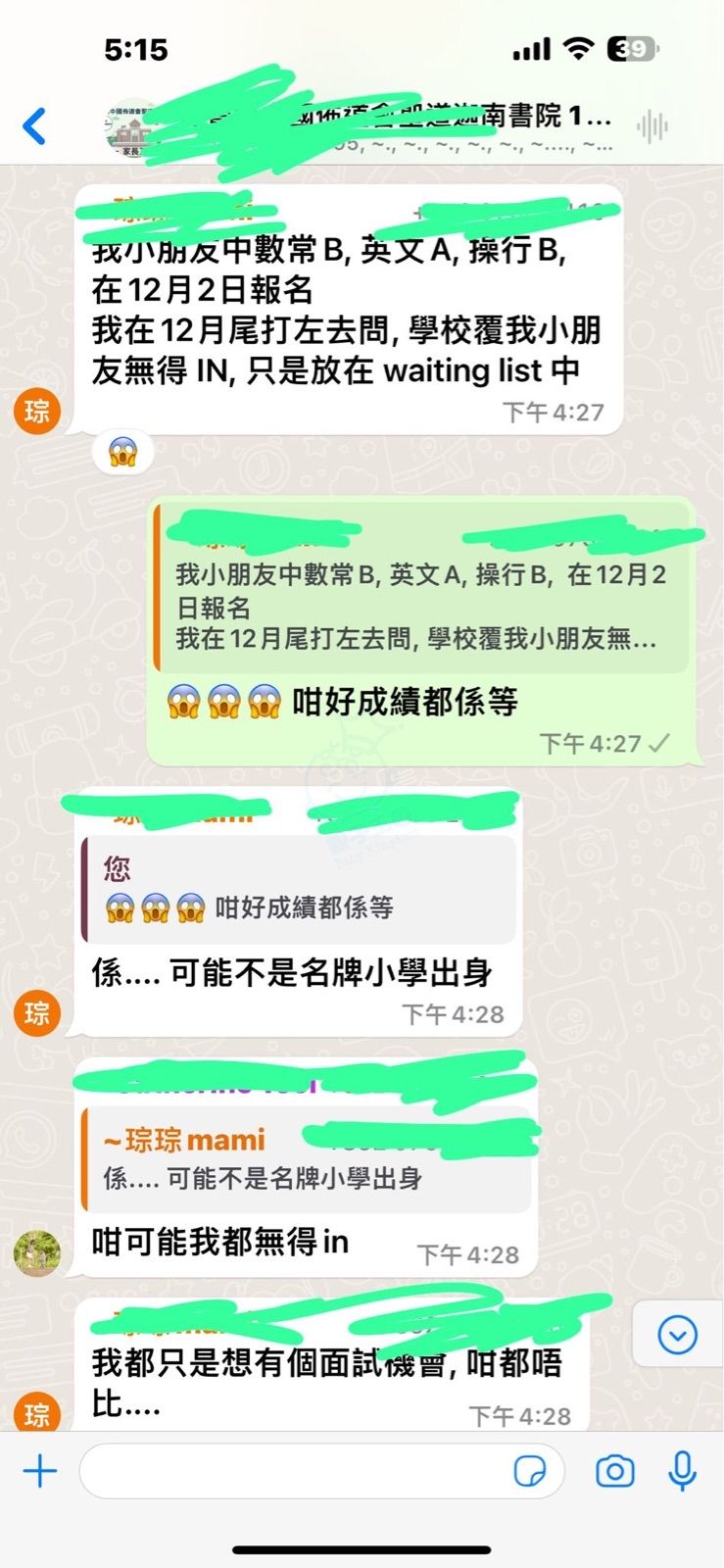The width and height of the screenshot is (724, 1568).
Task: Record a voice message with the microphone
Action: point(682,1471)
